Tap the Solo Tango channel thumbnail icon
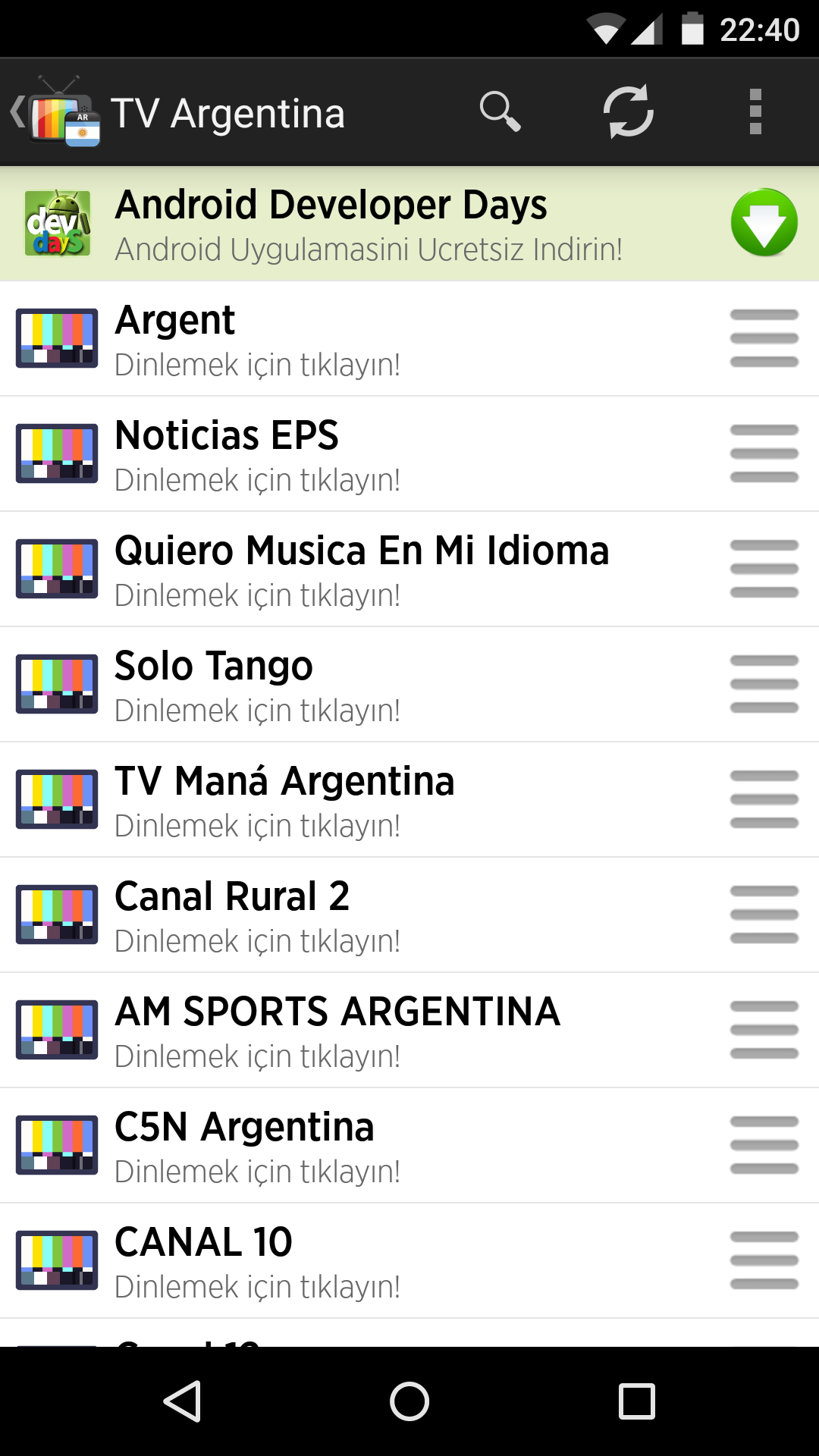The height and width of the screenshot is (1456, 819). point(57,683)
